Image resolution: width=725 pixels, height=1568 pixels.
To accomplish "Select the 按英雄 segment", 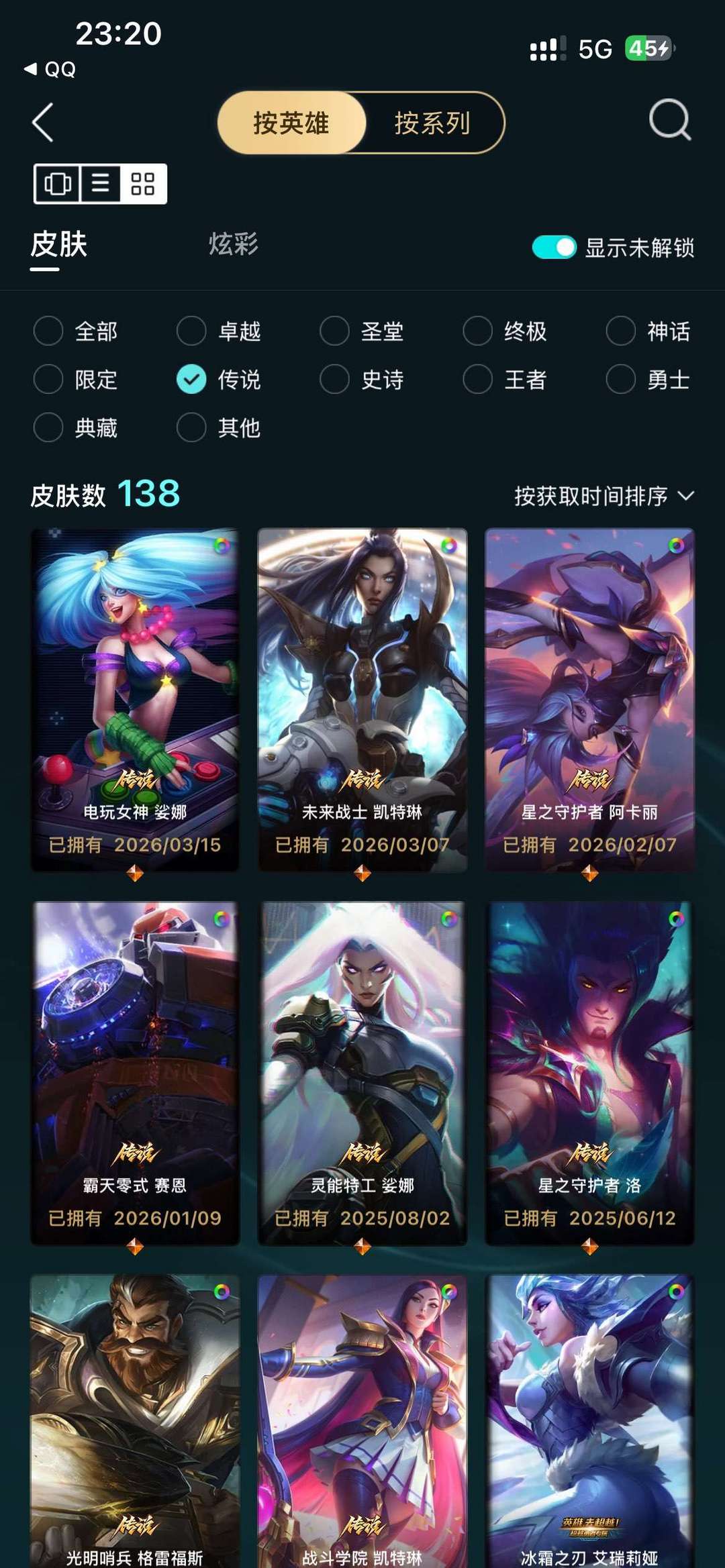I will point(291,123).
